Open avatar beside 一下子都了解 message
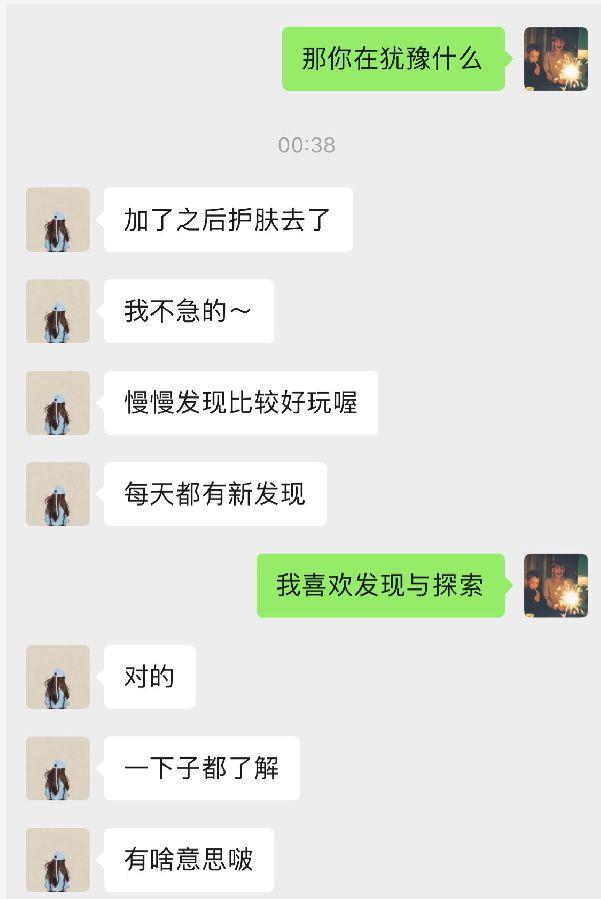The image size is (601, 899). click(57, 769)
